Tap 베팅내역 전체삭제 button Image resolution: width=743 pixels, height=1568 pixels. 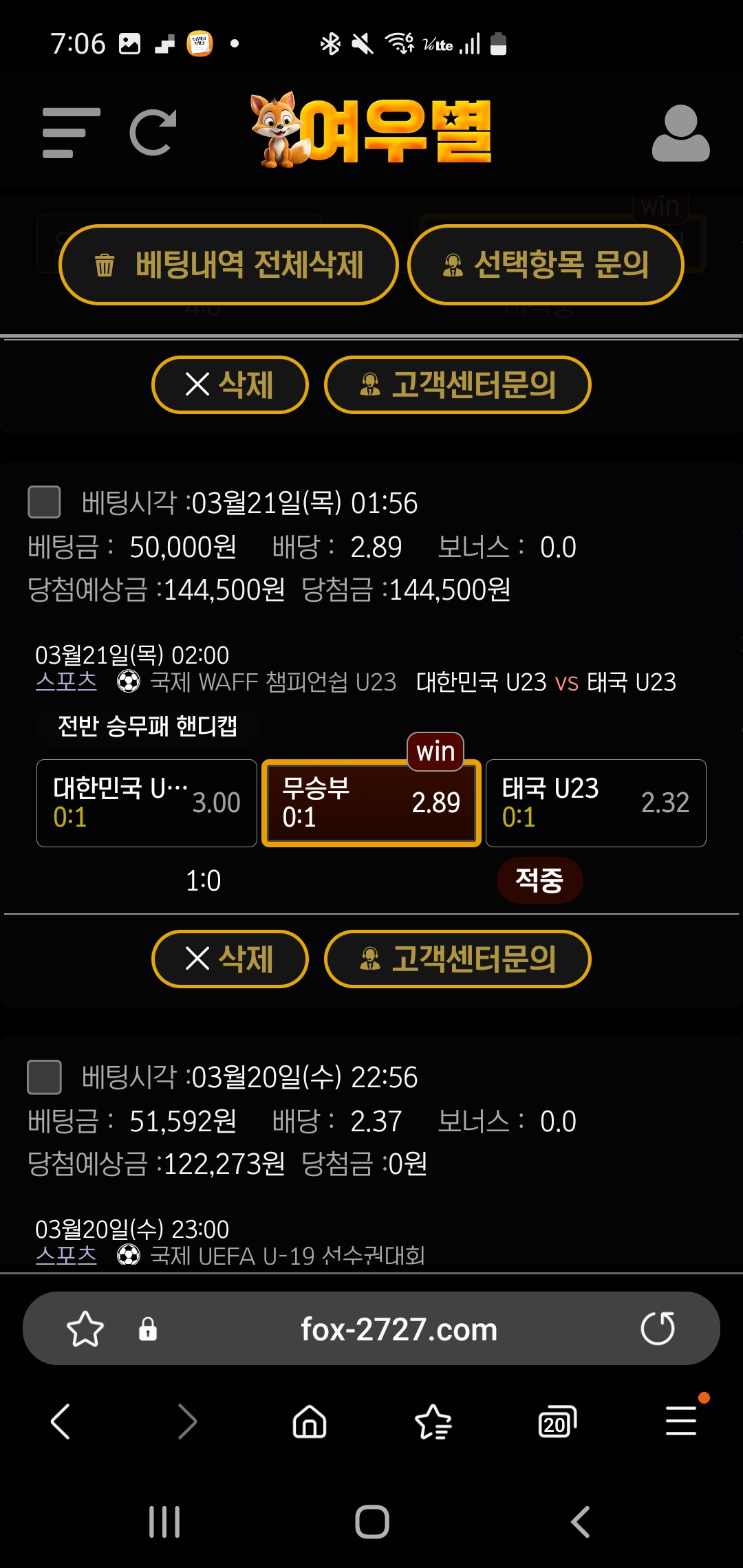[228, 265]
